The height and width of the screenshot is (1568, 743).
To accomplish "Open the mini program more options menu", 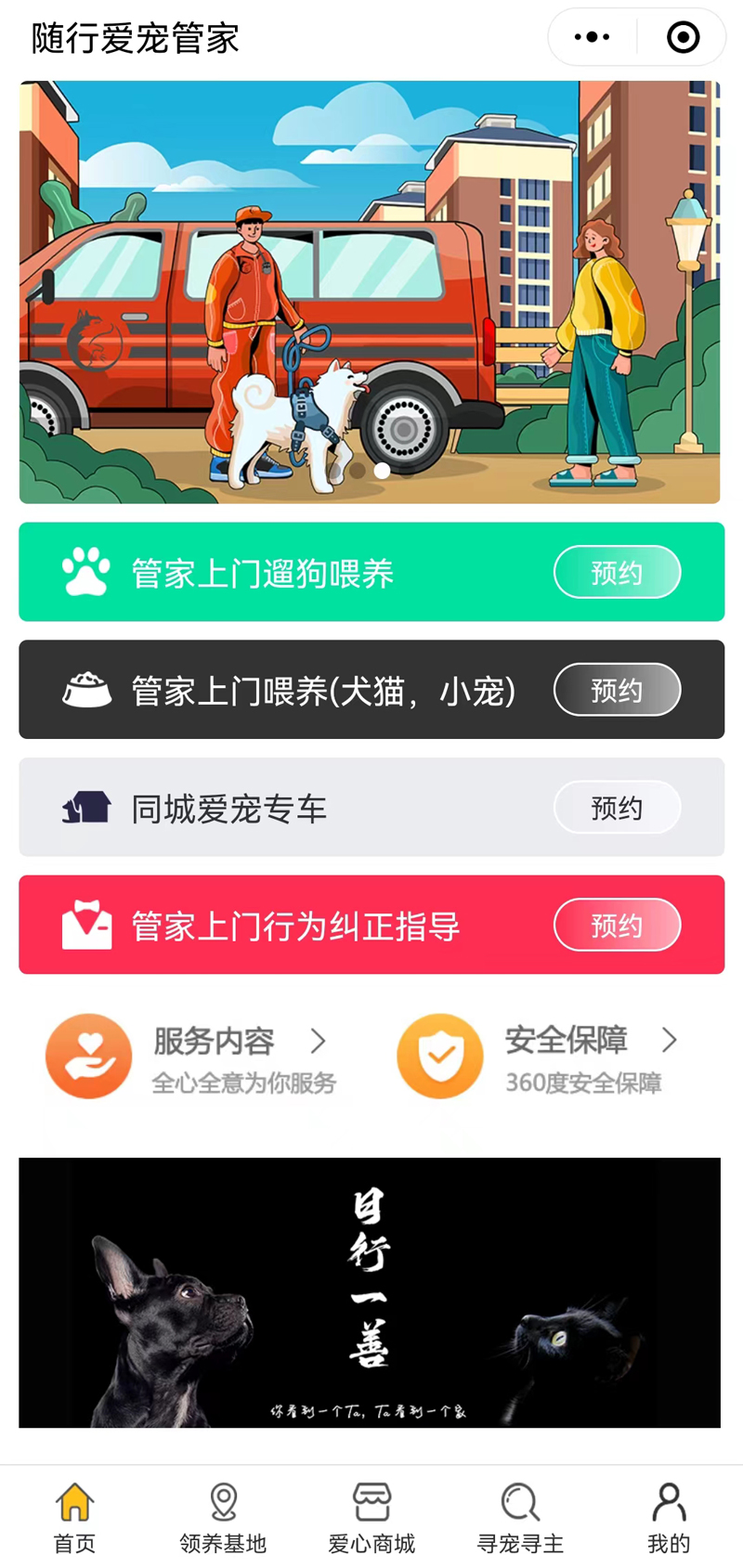I will (593, 37).
